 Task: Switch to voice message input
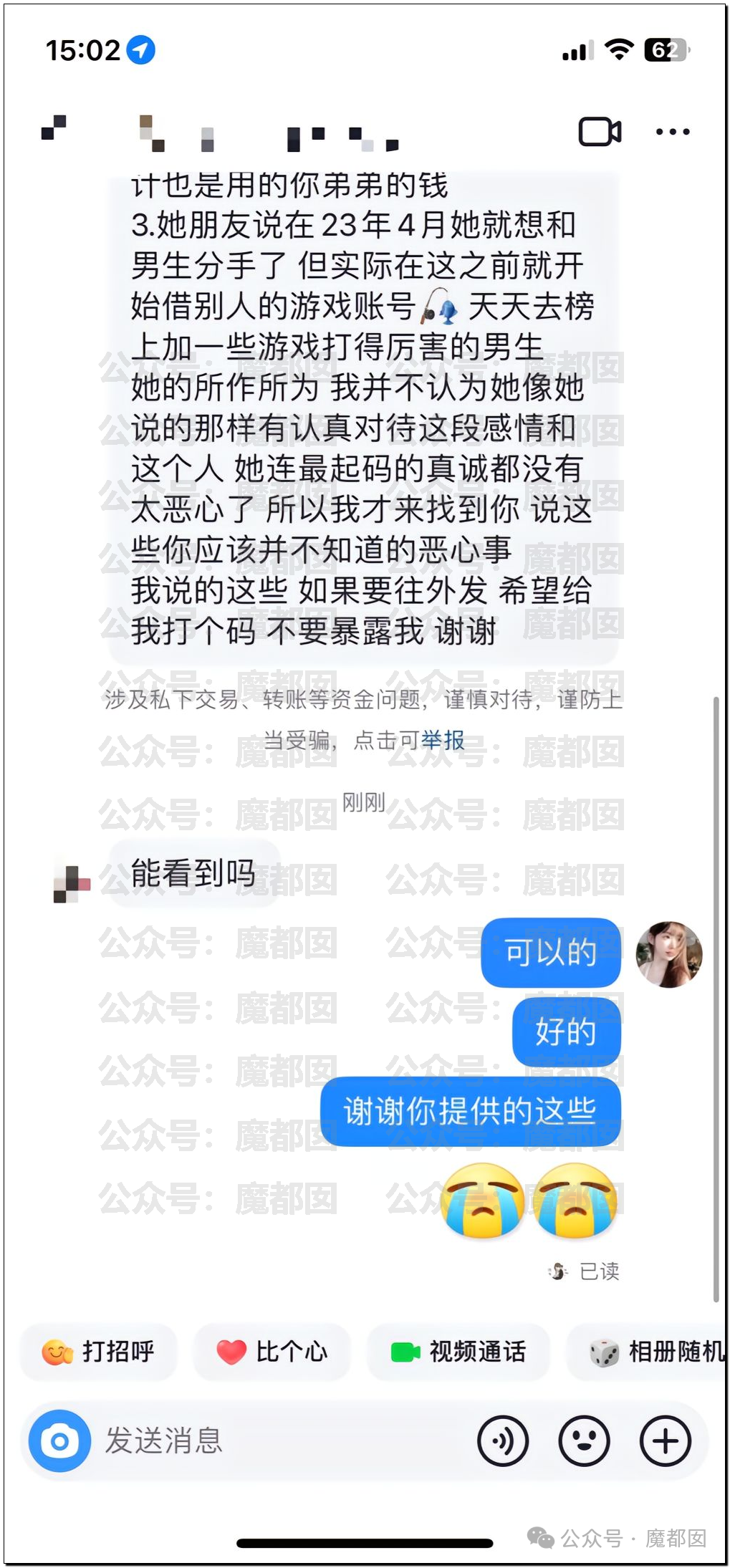[503, 1440]
